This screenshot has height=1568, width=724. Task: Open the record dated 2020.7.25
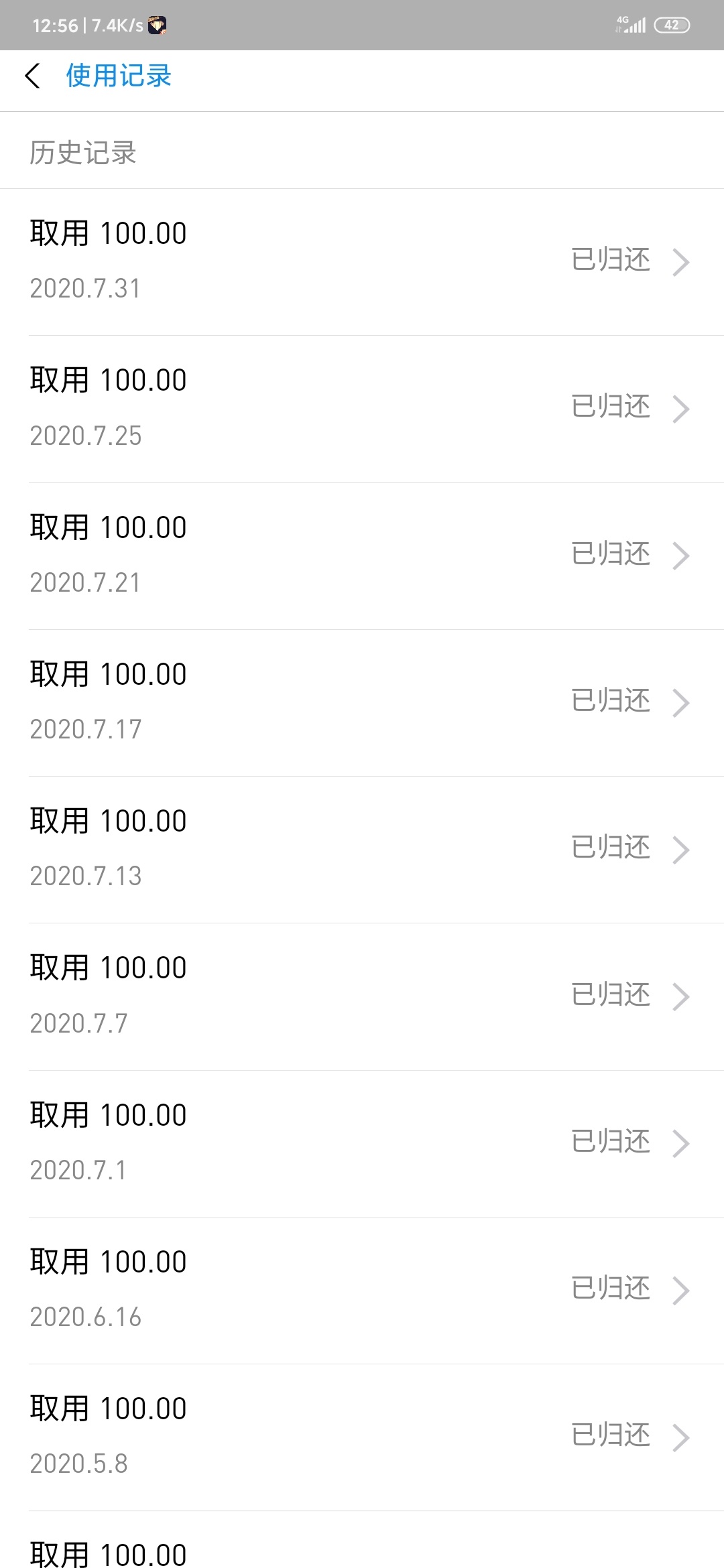click(362, 409)
